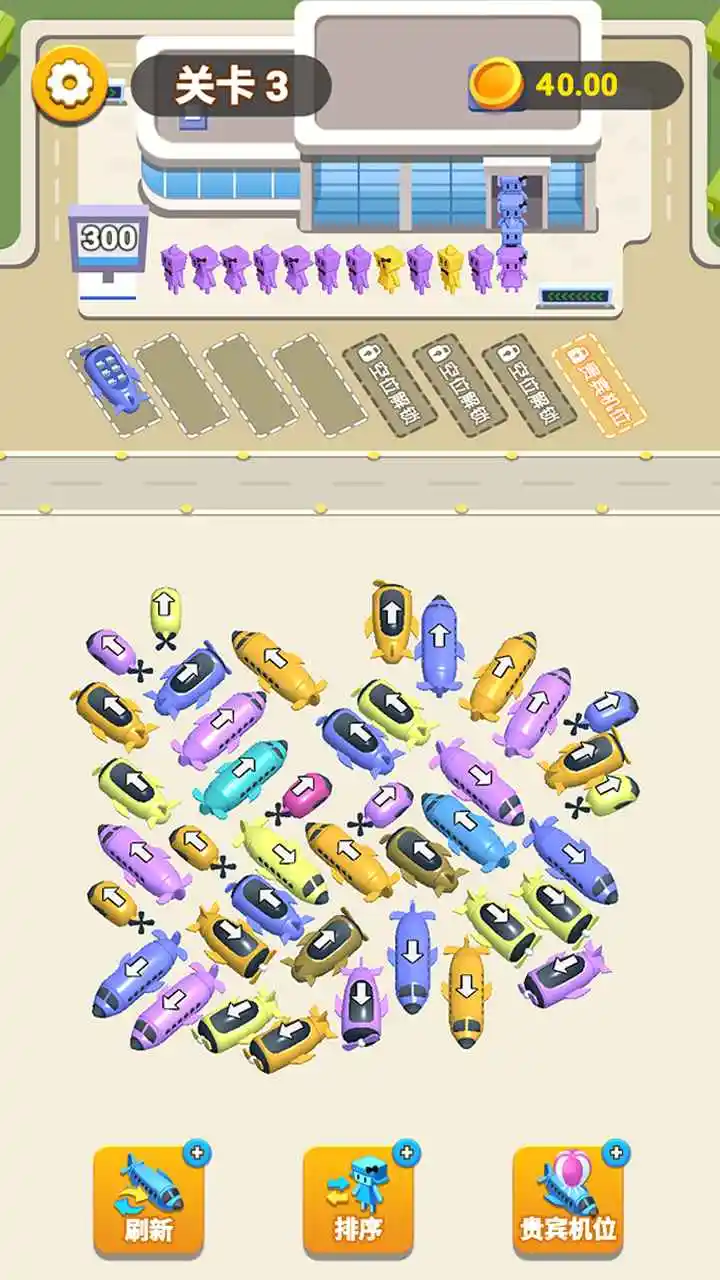Send off the small yellow plane pointing up
The height and width of the screenshot is (1280, 720).
point(165,608)
